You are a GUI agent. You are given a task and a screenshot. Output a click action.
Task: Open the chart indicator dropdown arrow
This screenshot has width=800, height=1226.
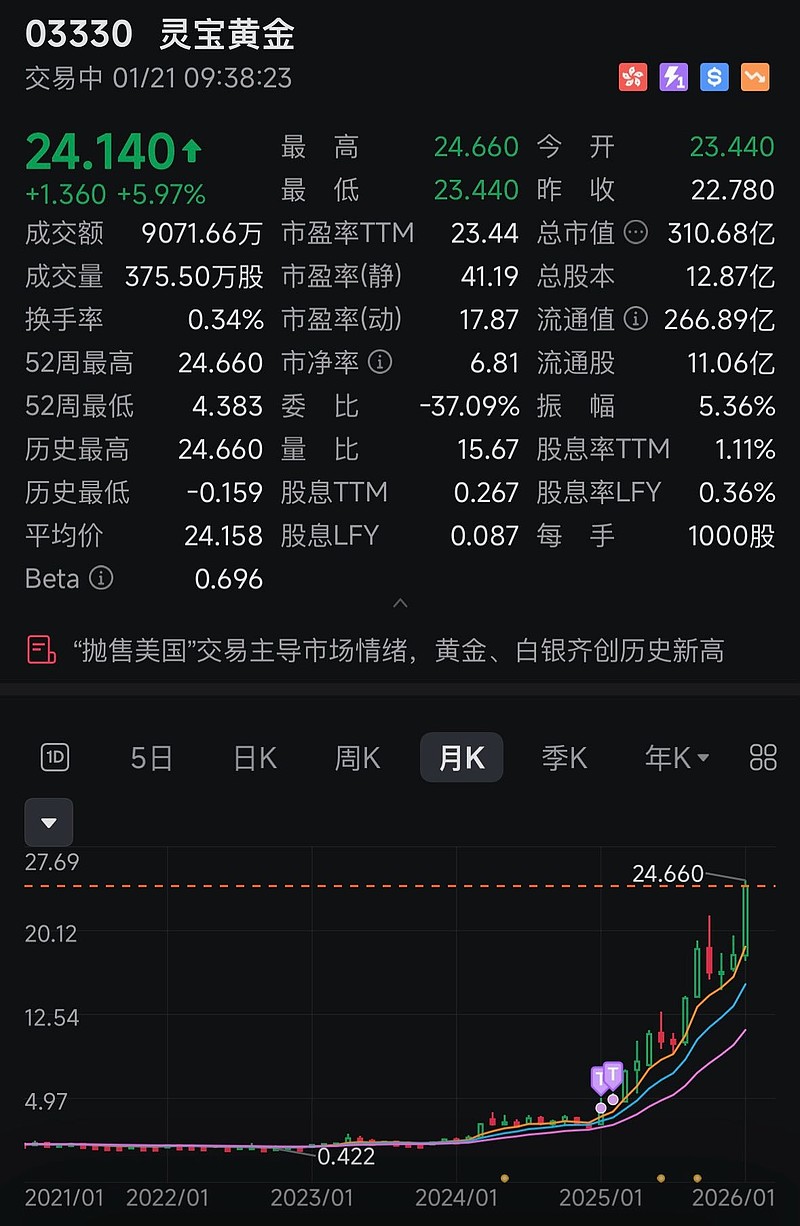[48, 821]
